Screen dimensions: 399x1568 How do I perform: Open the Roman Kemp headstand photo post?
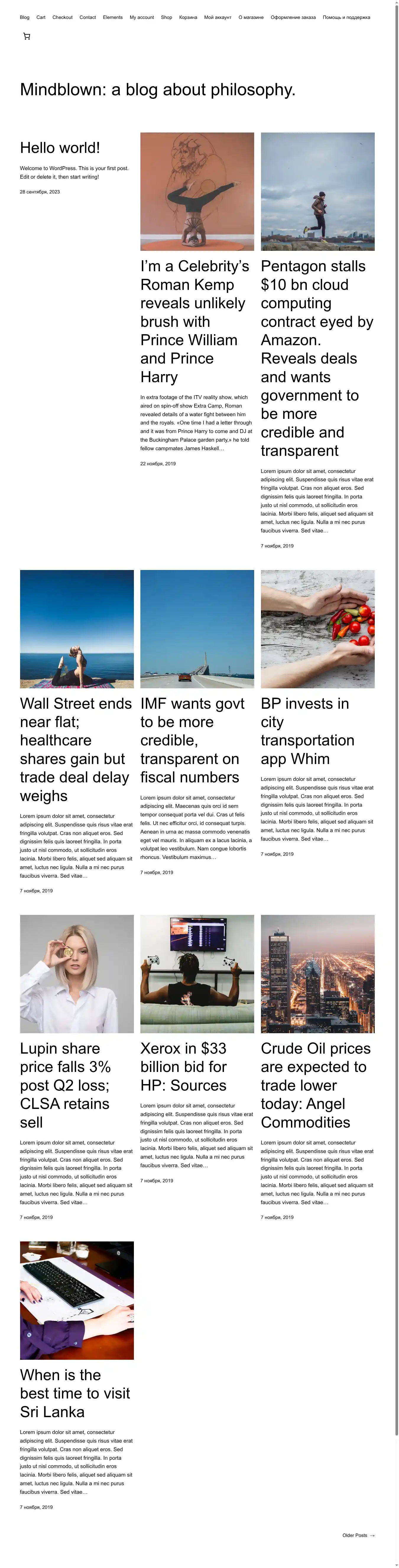point(197,192)
